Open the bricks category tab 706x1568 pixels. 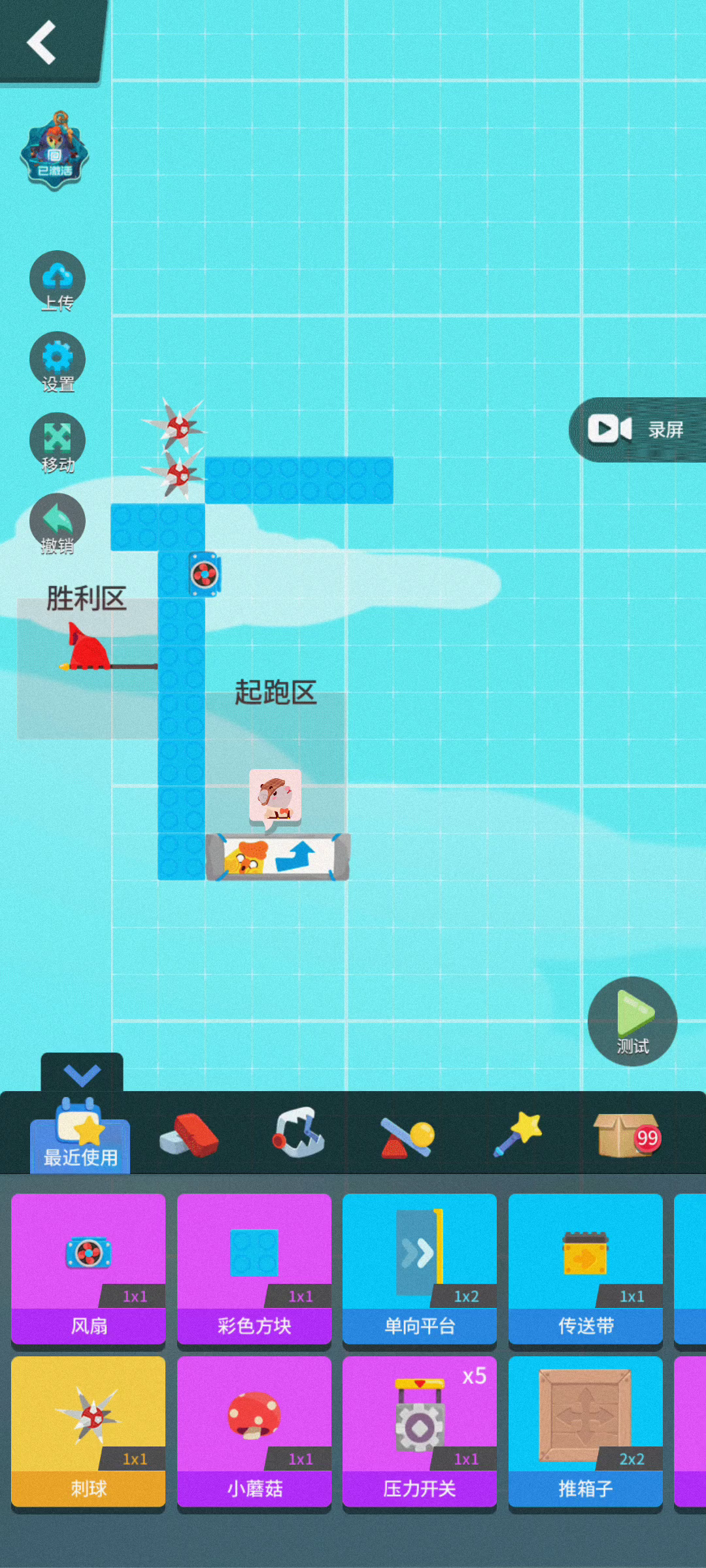189,1135
